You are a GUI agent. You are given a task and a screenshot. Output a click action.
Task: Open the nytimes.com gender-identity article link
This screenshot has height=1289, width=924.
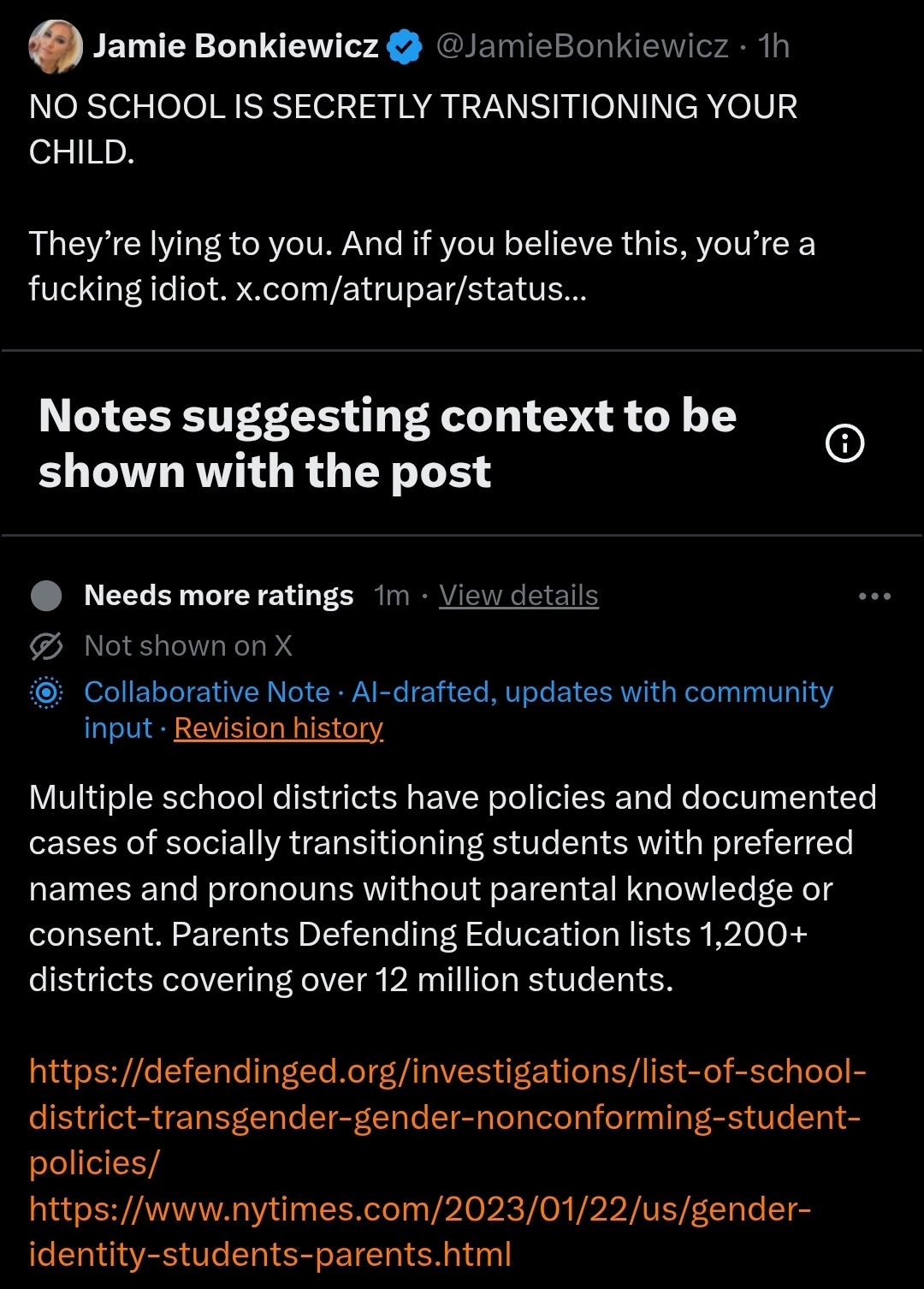click(x=420, y=1232)
